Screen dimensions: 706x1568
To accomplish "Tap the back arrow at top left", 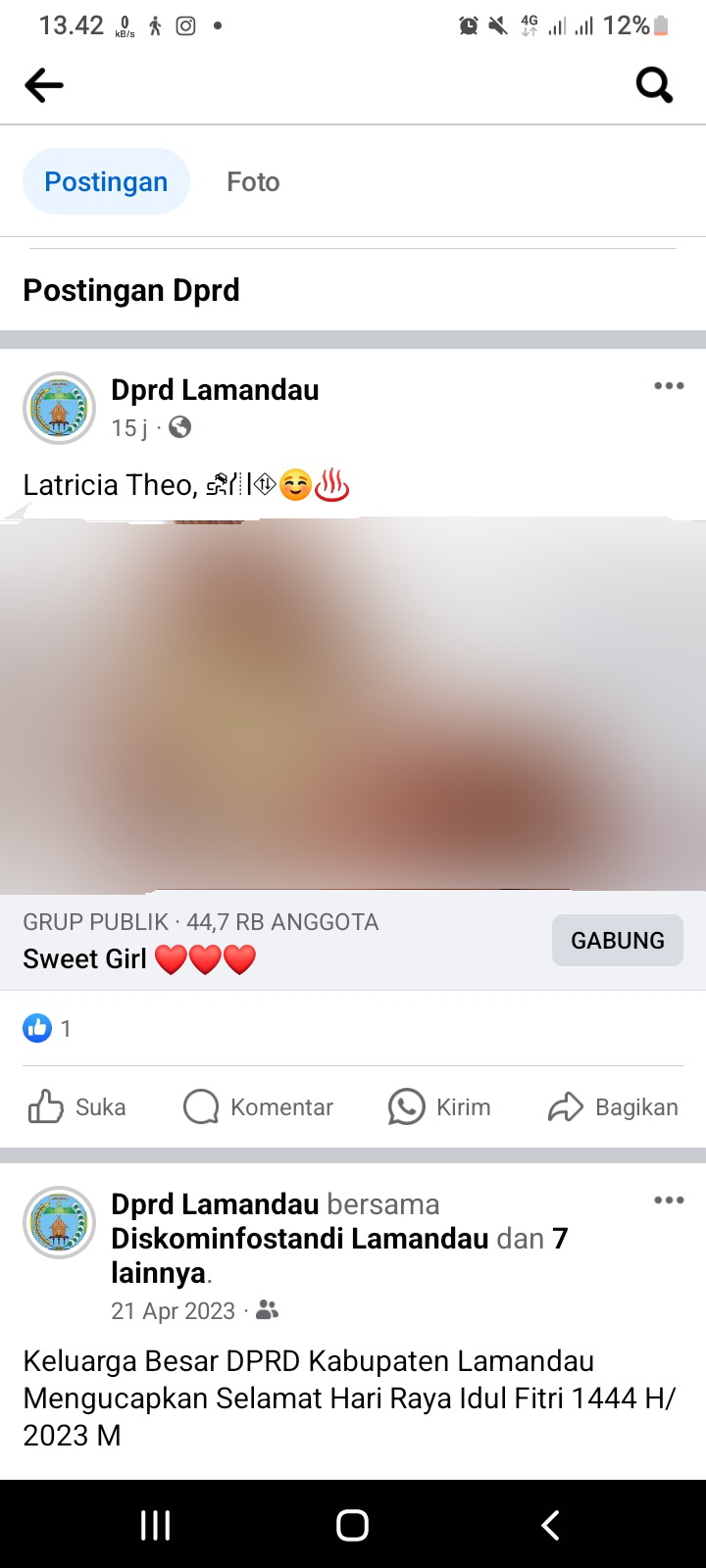I will 43,85.
